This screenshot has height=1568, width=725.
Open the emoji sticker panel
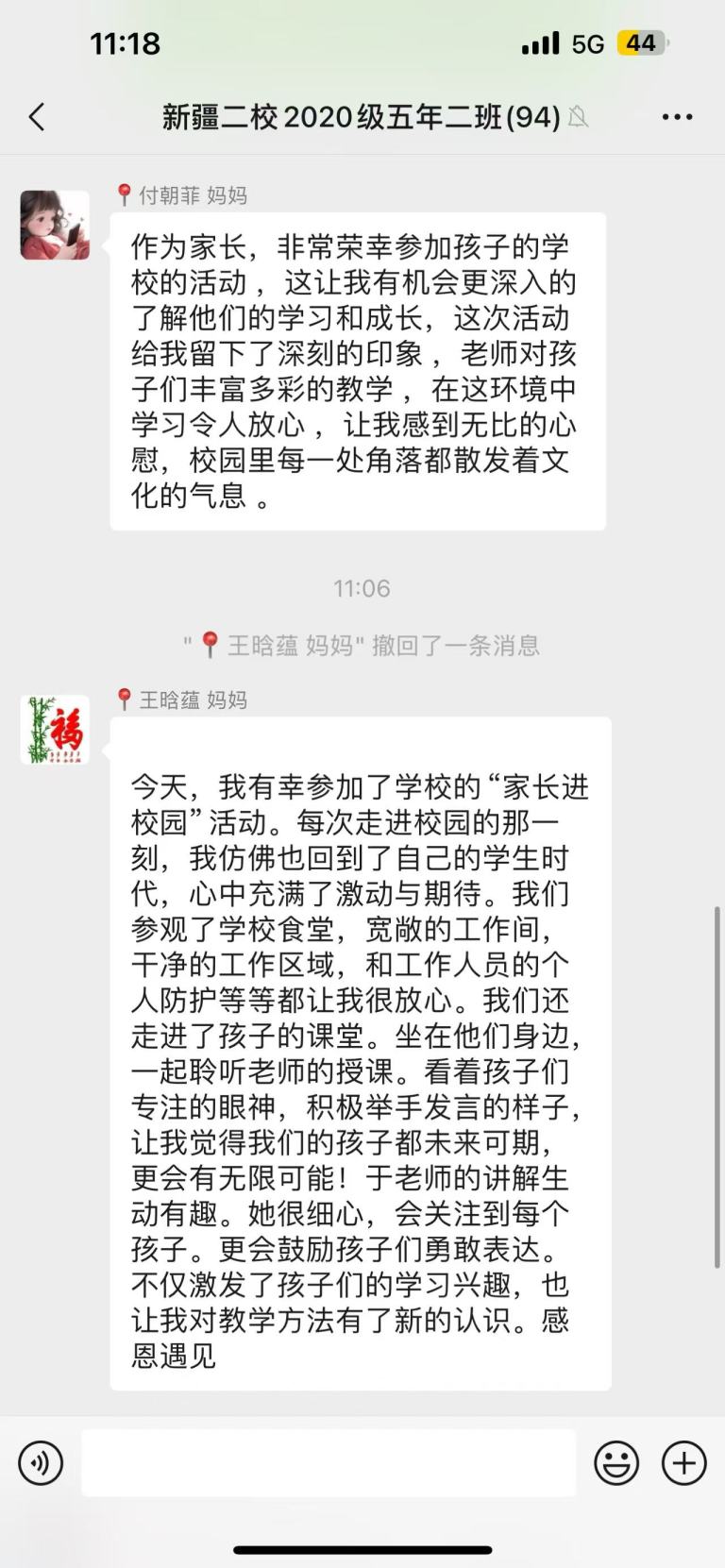(616, 1463)
